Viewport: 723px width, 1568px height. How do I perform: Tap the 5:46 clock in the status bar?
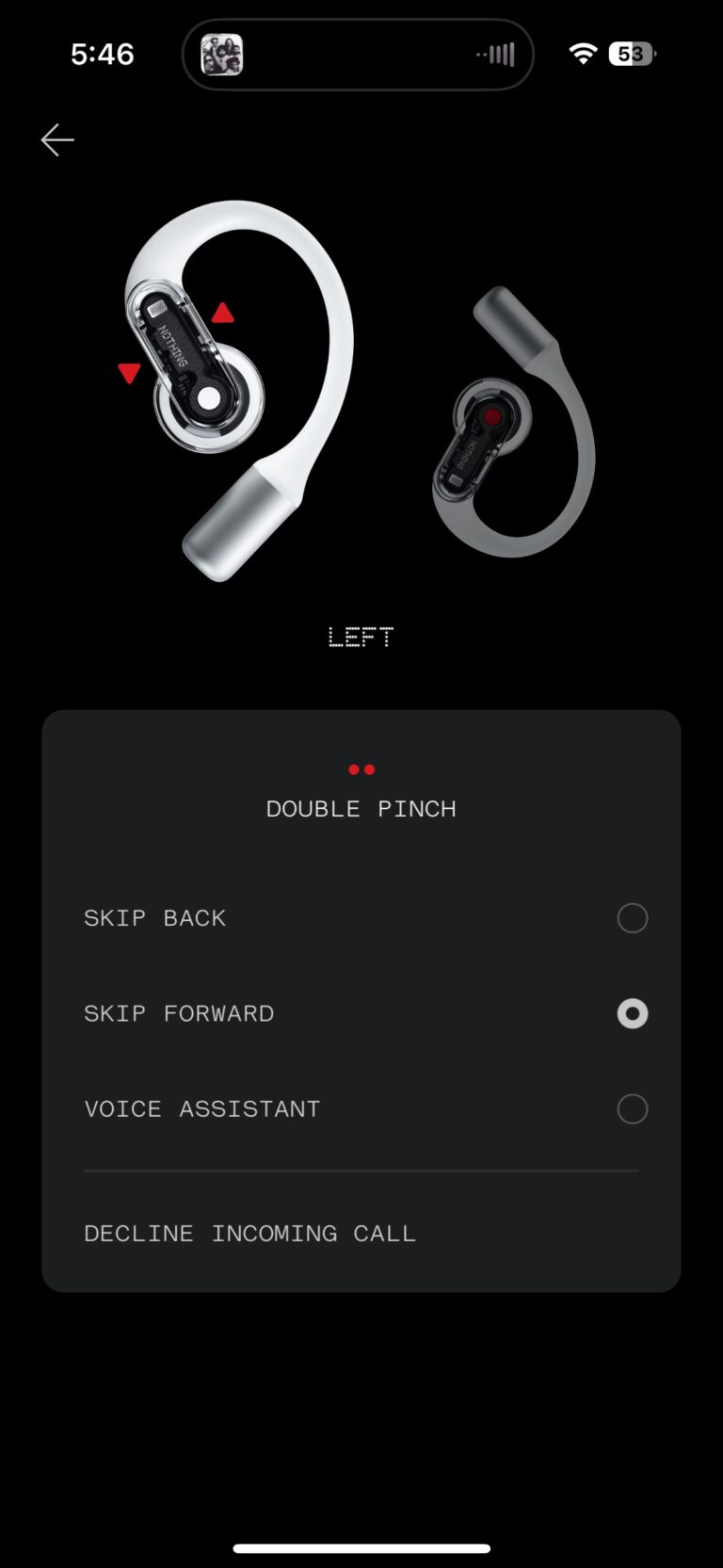pyautogui.click(x=103, y=54)
